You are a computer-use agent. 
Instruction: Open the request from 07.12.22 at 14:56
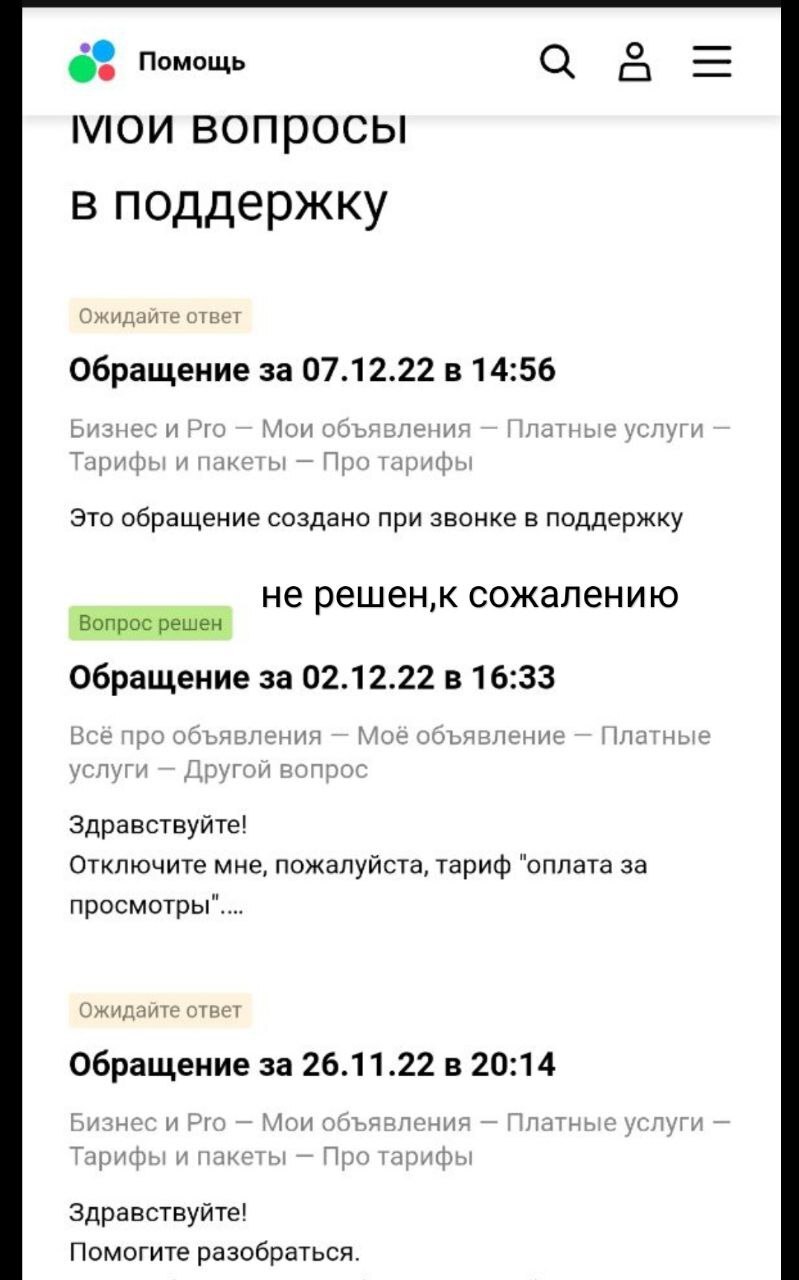pyautogui.click(x=312, y=370)
